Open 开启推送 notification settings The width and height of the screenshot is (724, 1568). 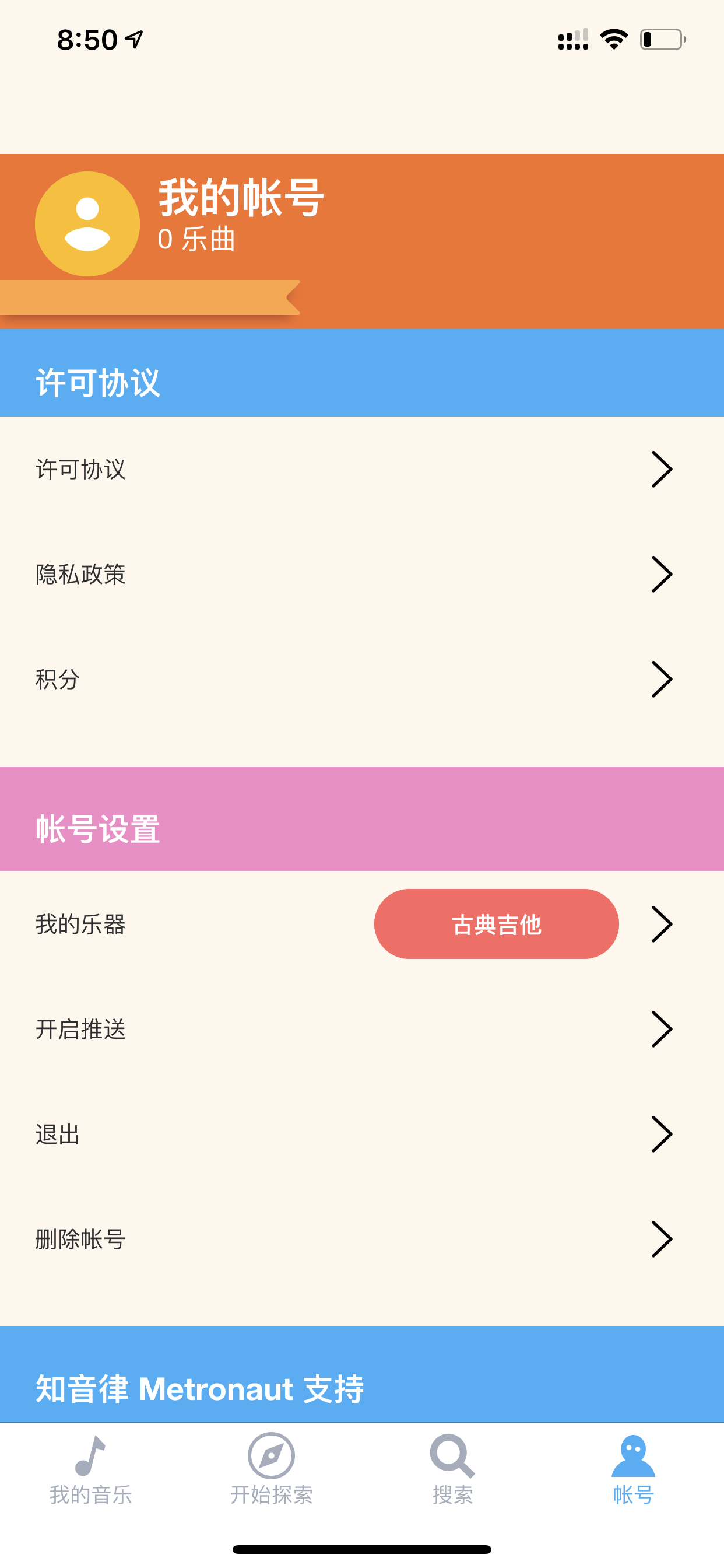pyautogui.click(x=362, y=1030)
